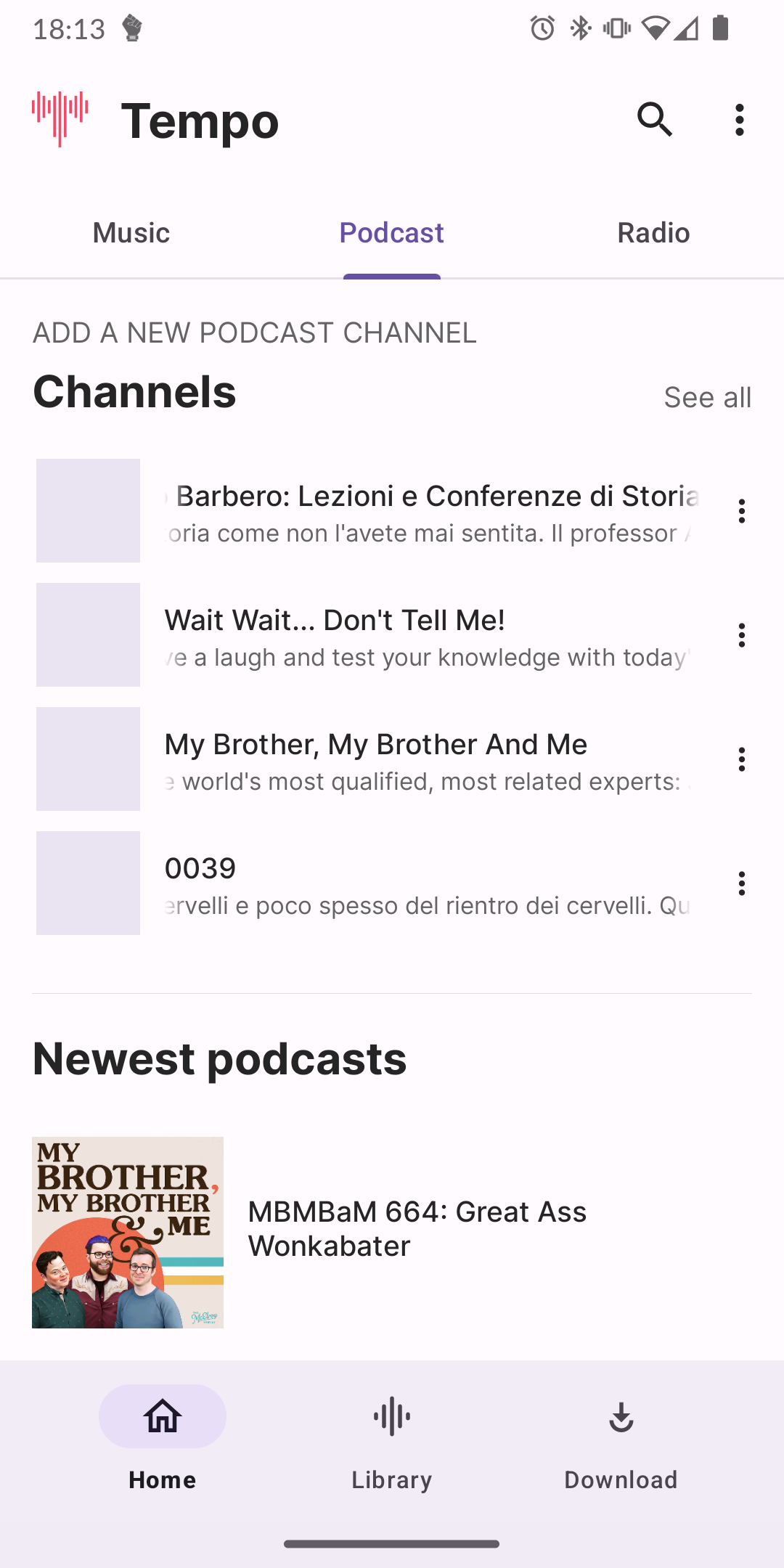
Task: Switch to the Radio tab
Action: pyautogui.click(x=653, y=233)
